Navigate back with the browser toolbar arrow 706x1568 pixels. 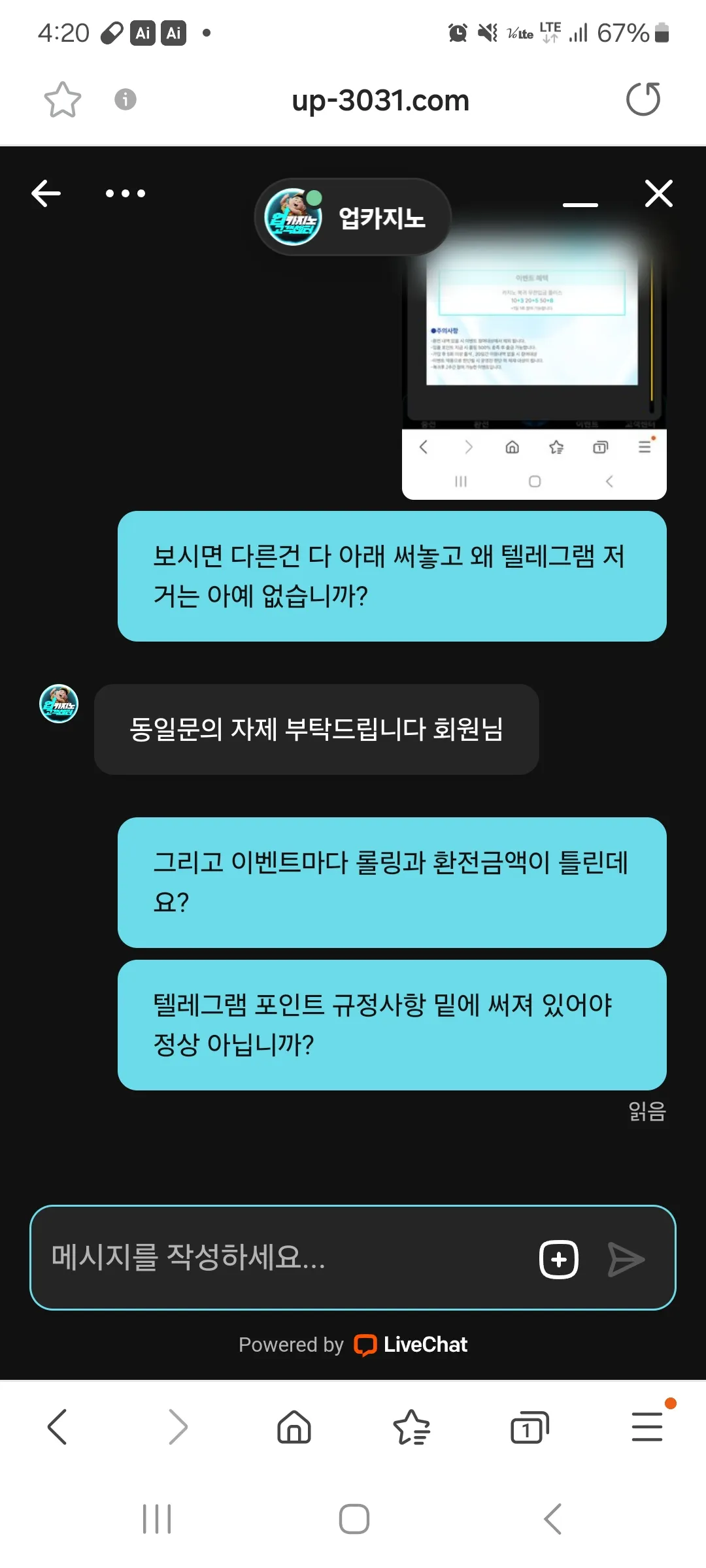58,1427
